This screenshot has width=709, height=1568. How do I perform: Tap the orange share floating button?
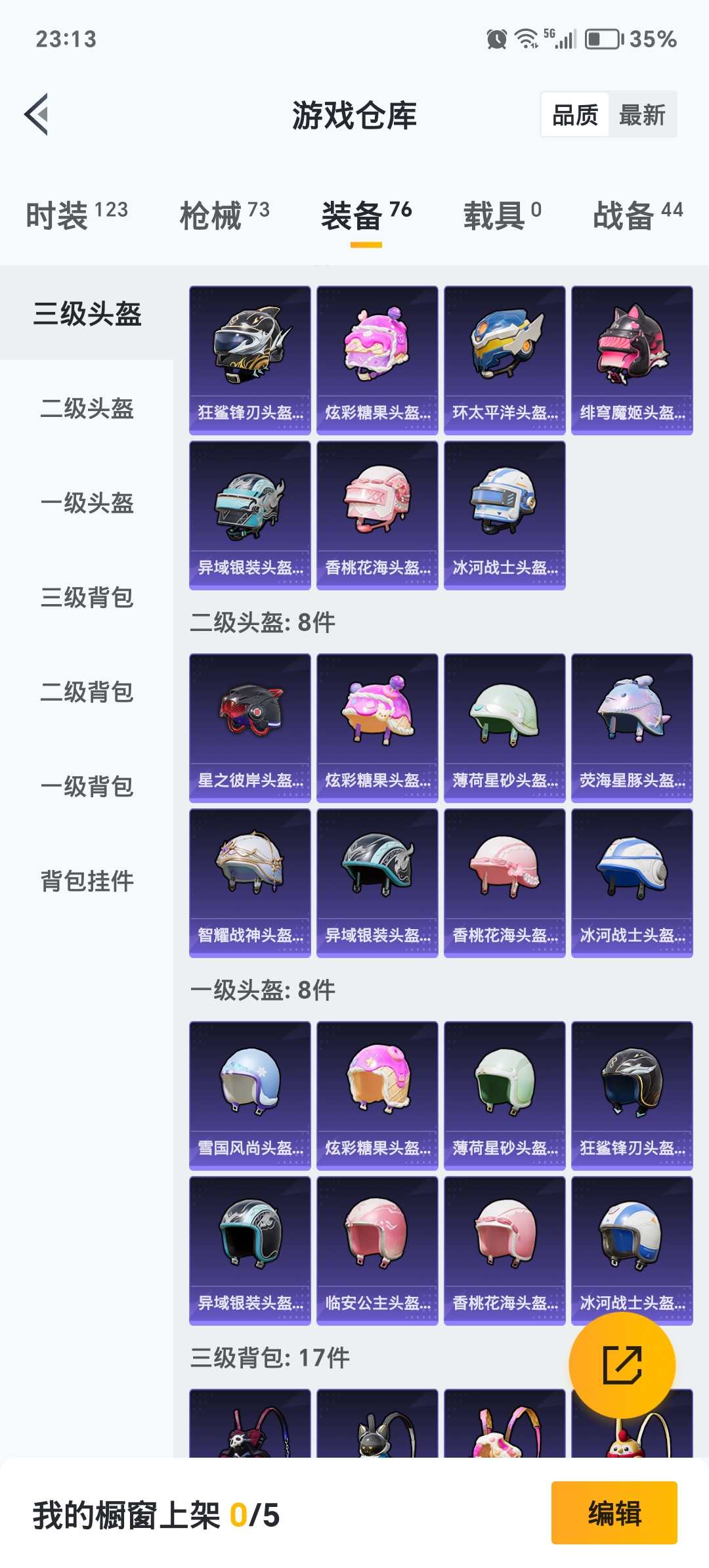point(622,1365)
